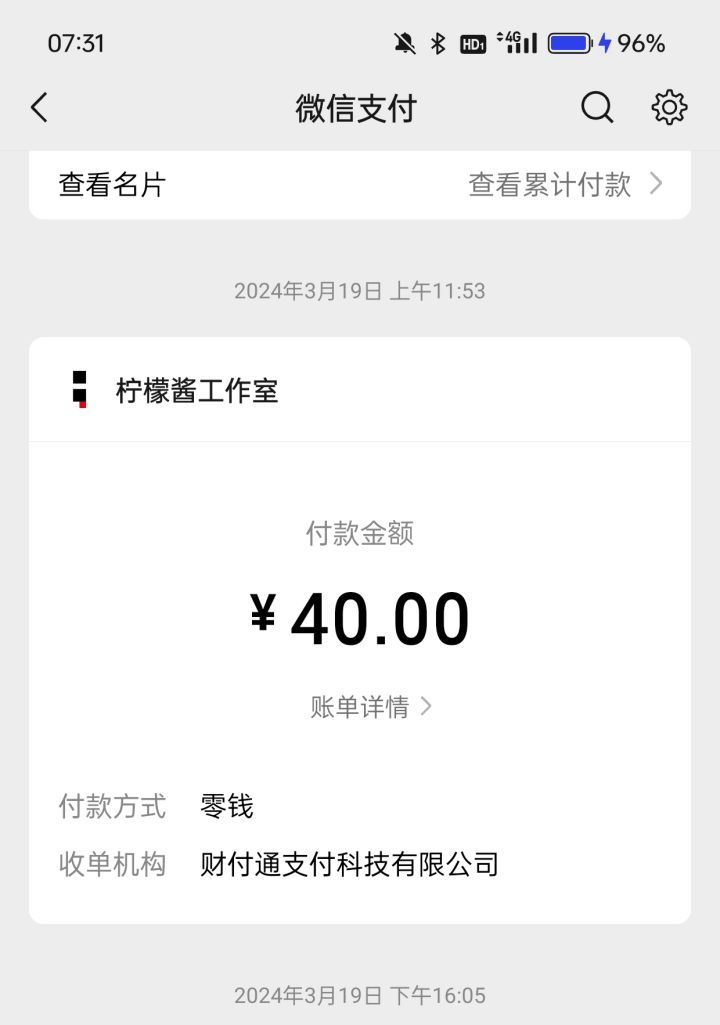Tap the battery indicator in status bar

point(568,43)
